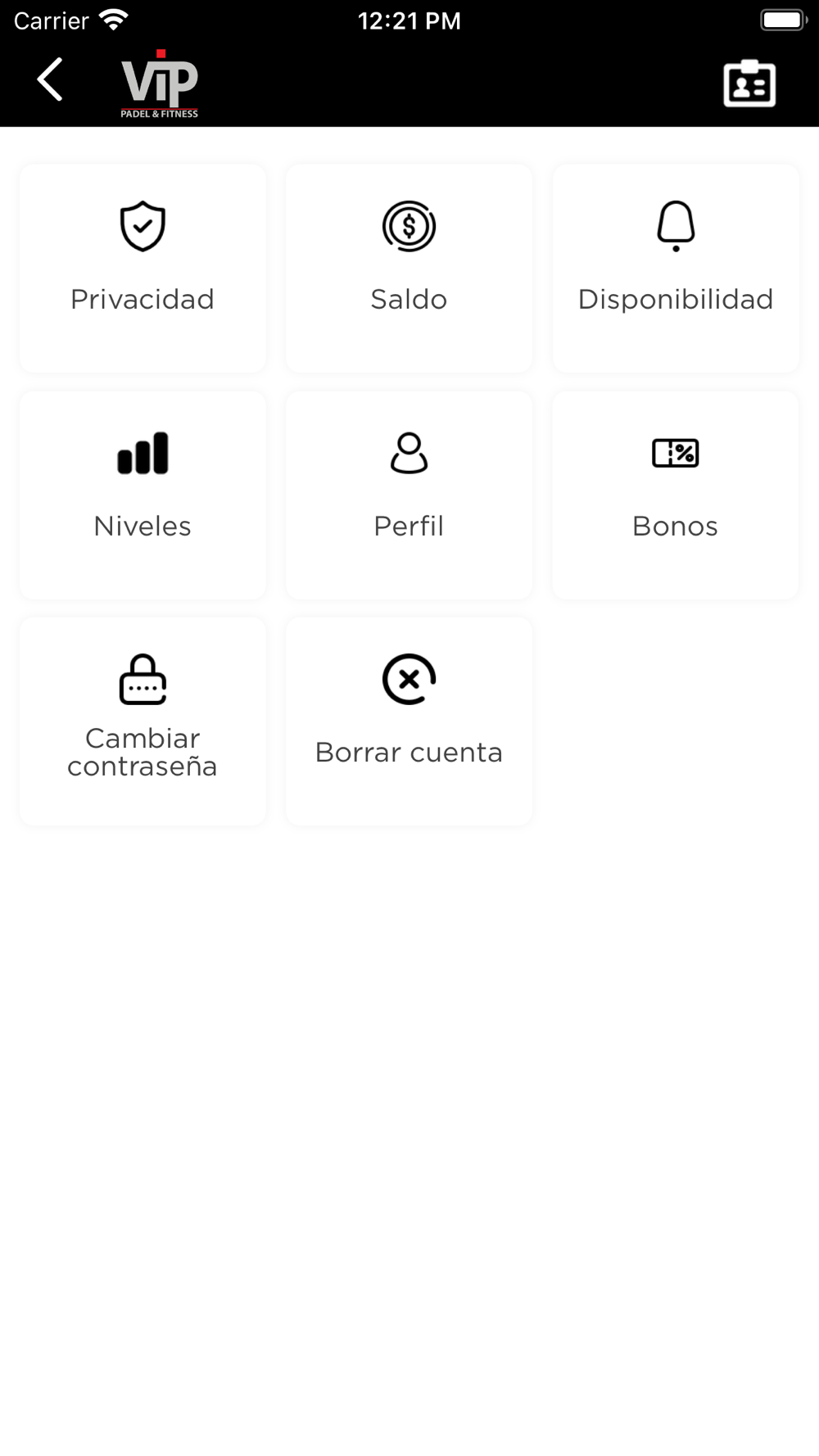819x1456 pixels.
Task: Open the Bonos card
Action: (x=676, y=495)
